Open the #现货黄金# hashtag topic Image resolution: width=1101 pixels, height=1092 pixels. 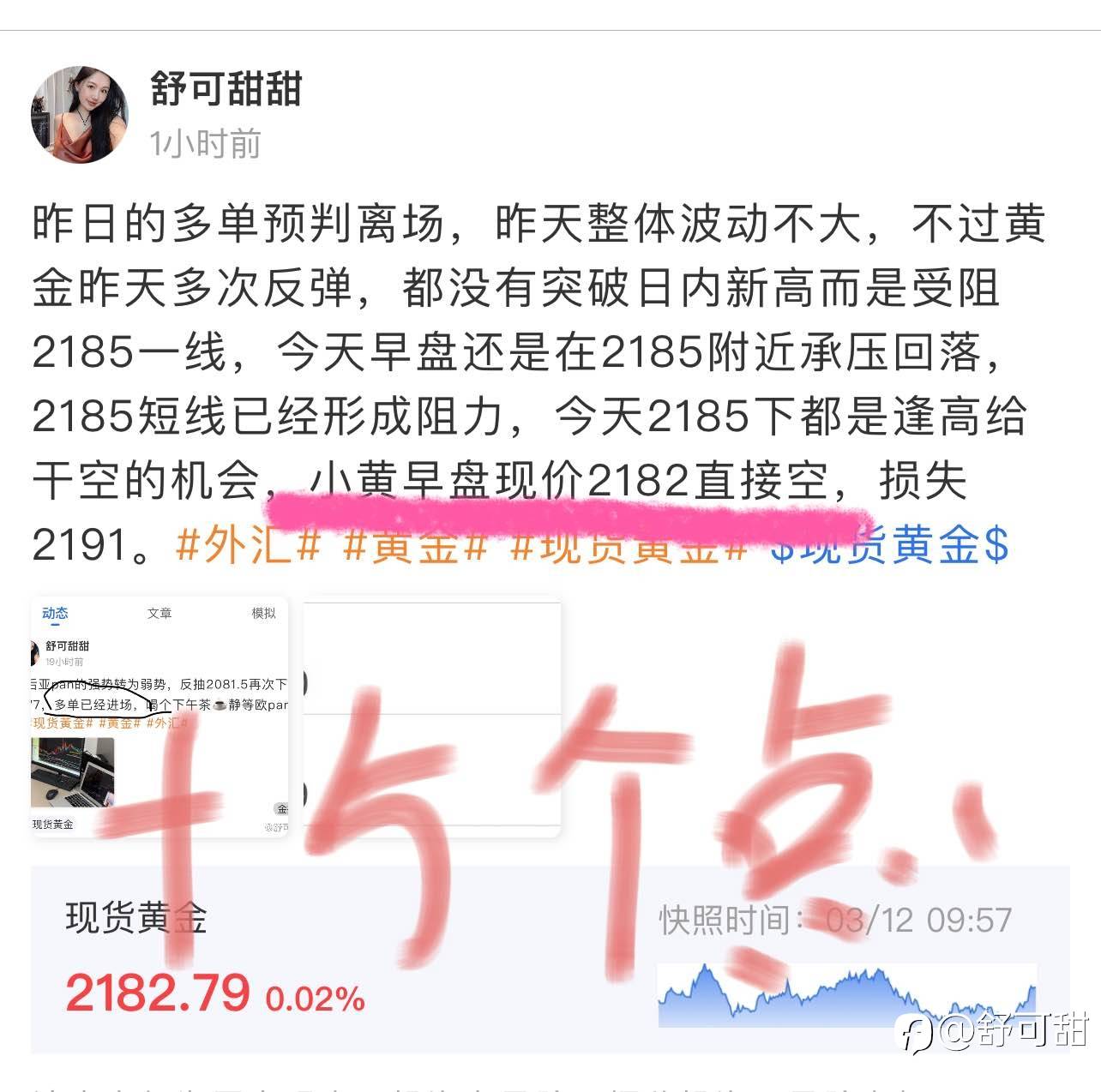(x=629, y=545)
